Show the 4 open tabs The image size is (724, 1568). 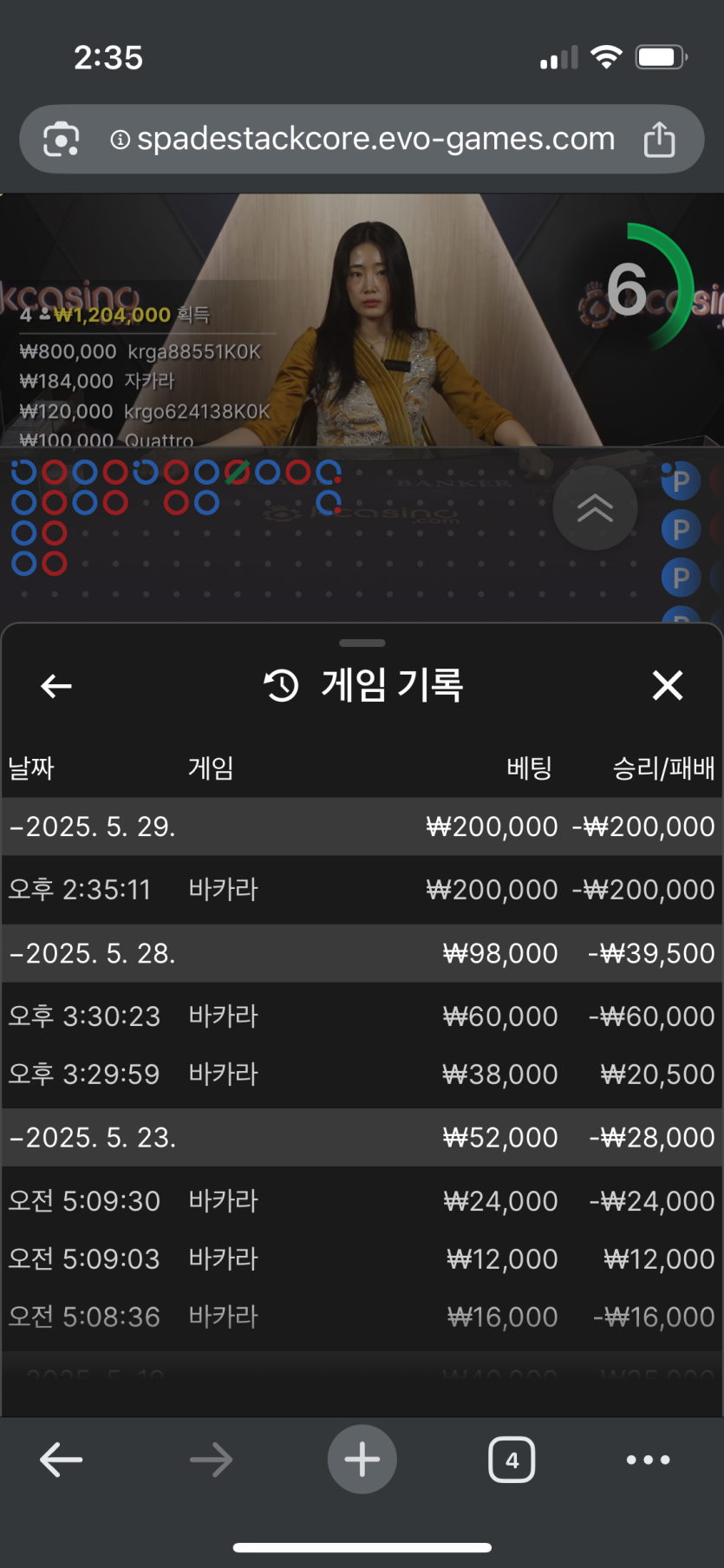pyautogui.click(x=512, y=1460)
